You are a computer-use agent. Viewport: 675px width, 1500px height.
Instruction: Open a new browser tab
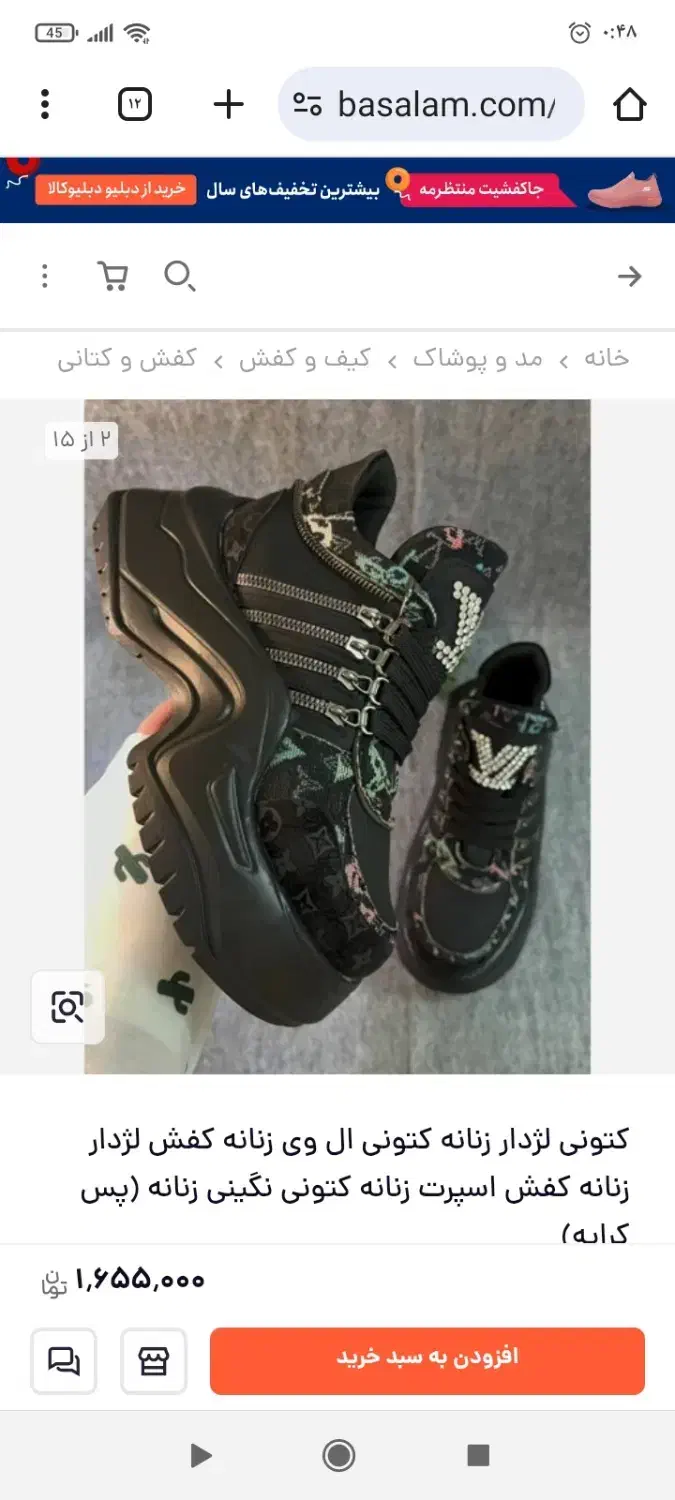coord(229,104)
